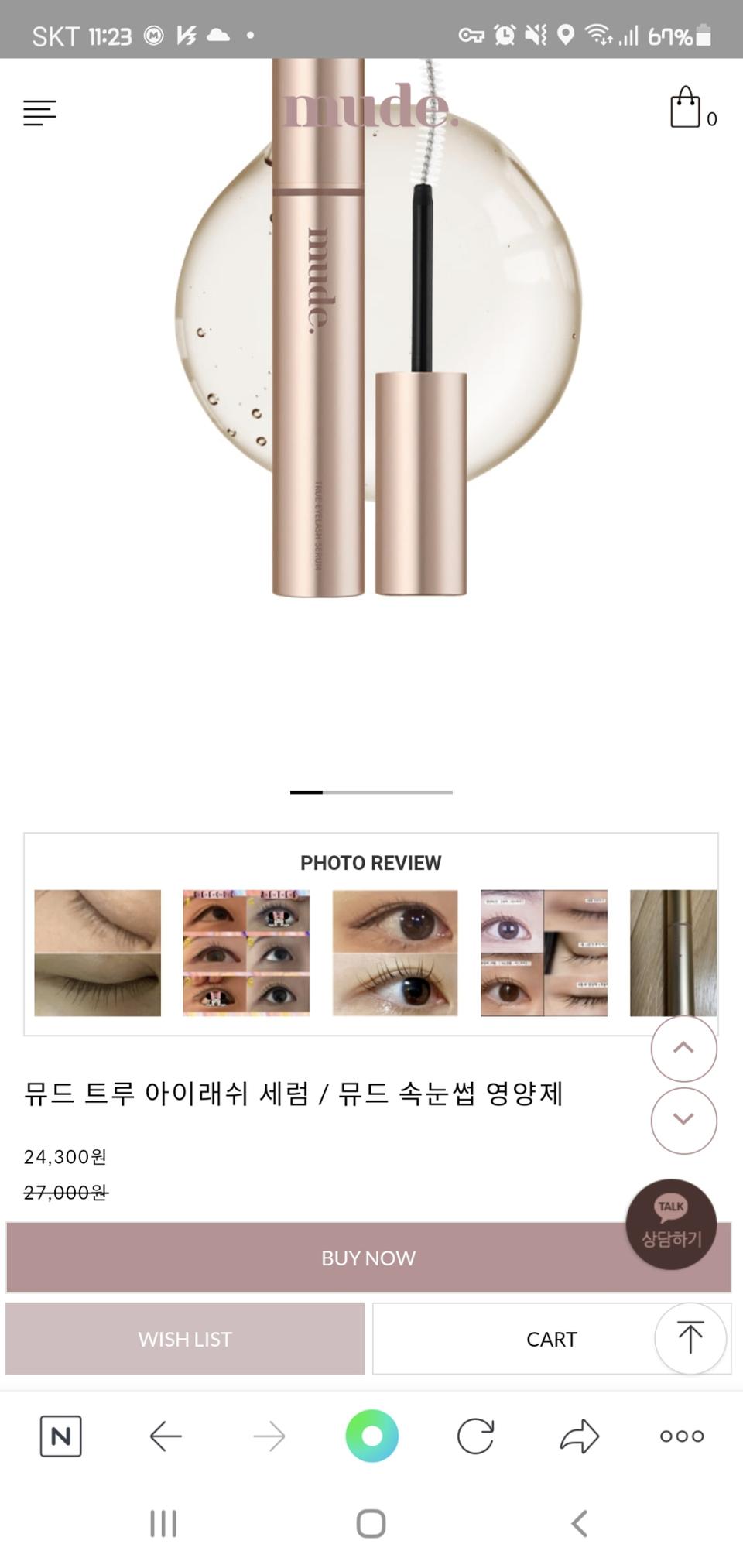743x1568 pixels.
Task: Open the hamburger navigation menu
Action: tap(40, 113)
